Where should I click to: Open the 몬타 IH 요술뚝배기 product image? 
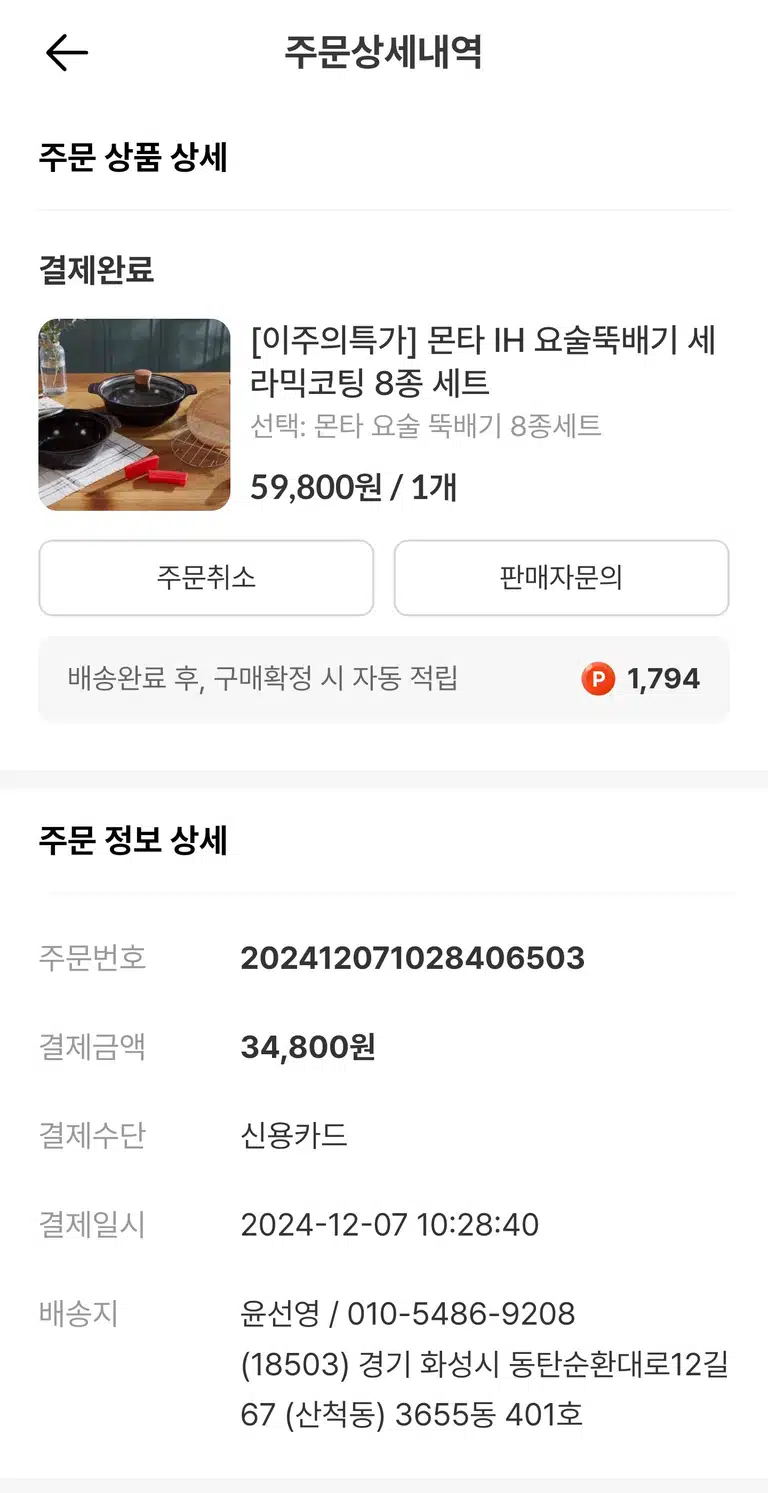click(x=134, y=415)
